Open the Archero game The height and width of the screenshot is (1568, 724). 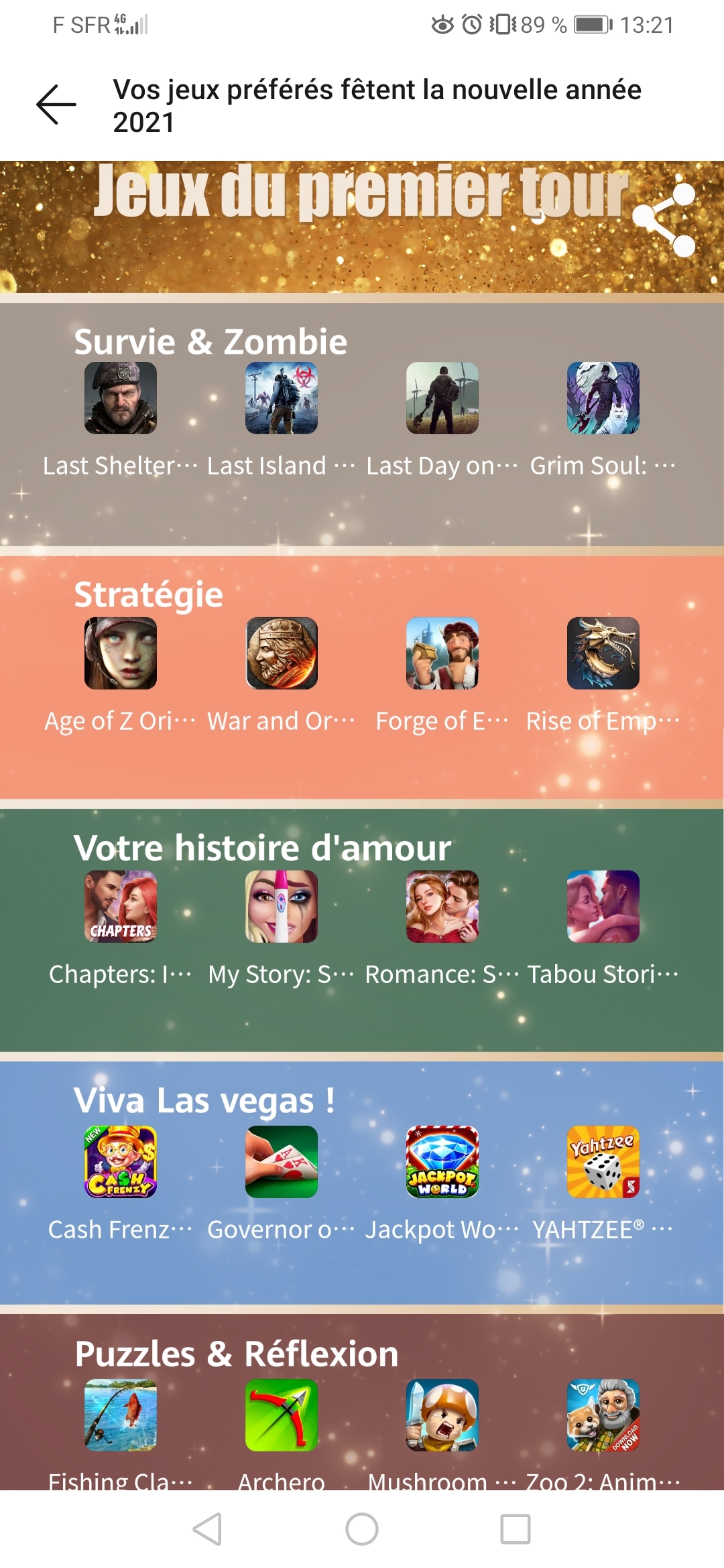click(282, 1415)
